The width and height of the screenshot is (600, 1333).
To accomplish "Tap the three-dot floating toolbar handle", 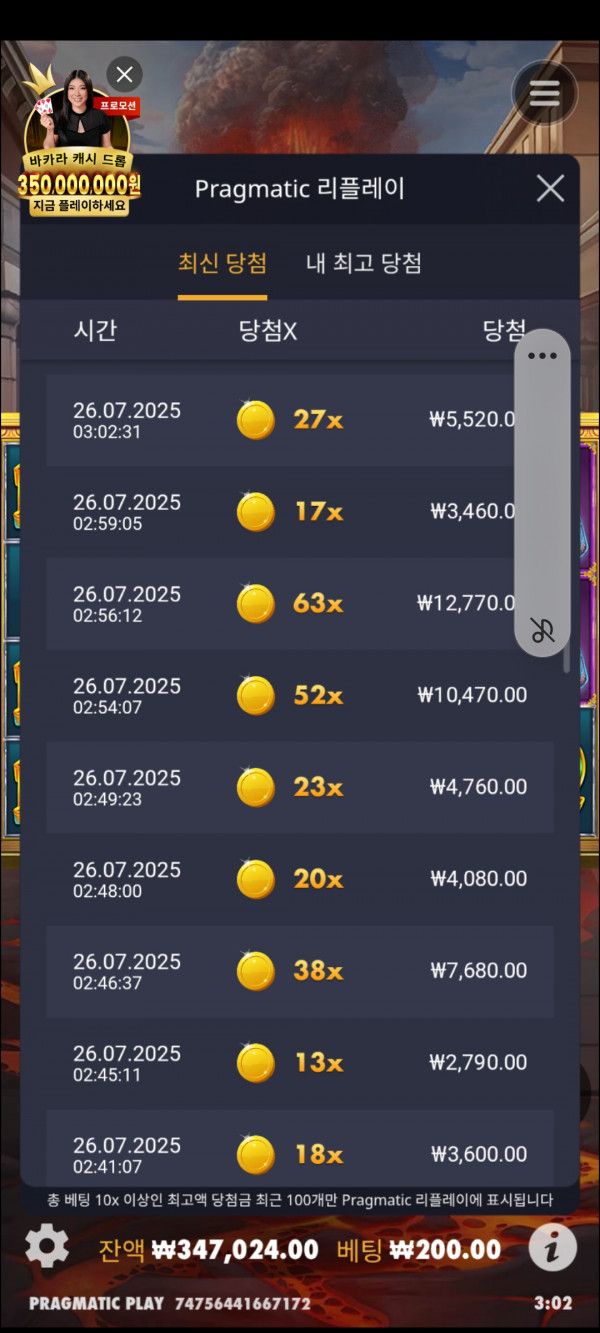I will (542, 356).
